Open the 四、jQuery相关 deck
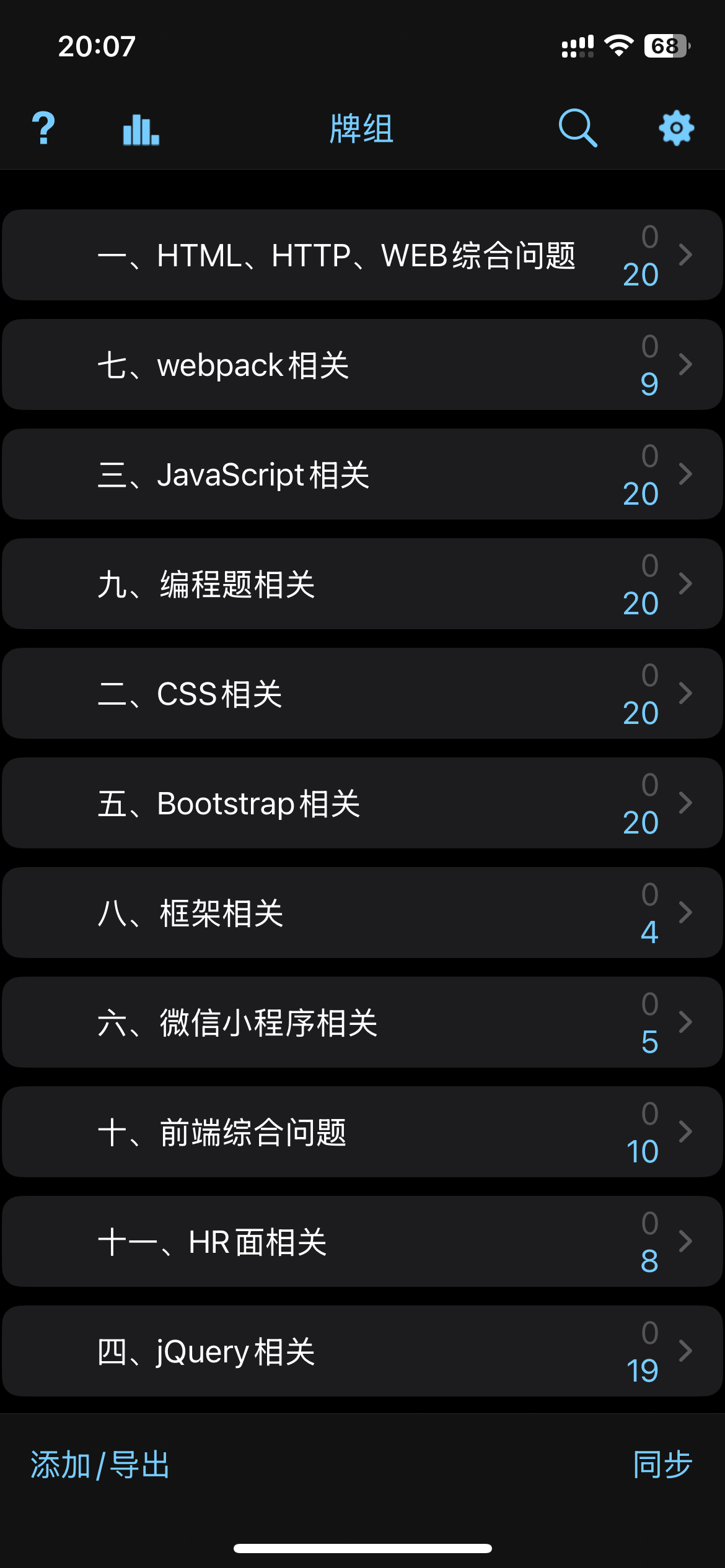This screenshot has height=1568, width=725. 362,1351
